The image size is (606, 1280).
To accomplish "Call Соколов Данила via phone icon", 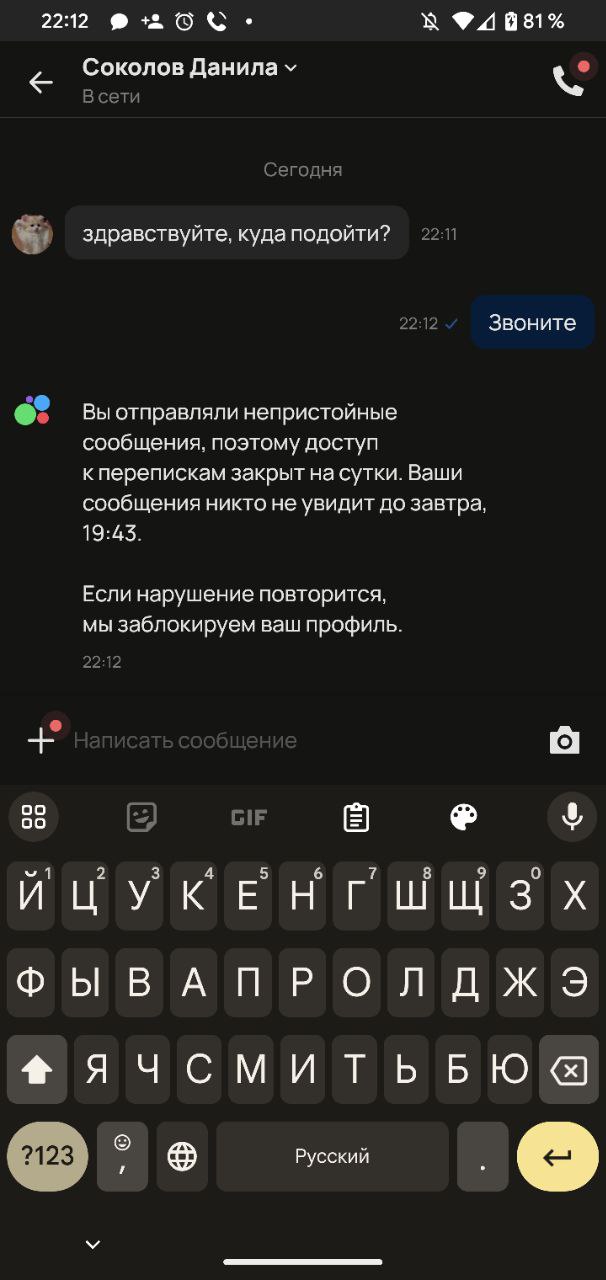I will (x=569, y=81).
